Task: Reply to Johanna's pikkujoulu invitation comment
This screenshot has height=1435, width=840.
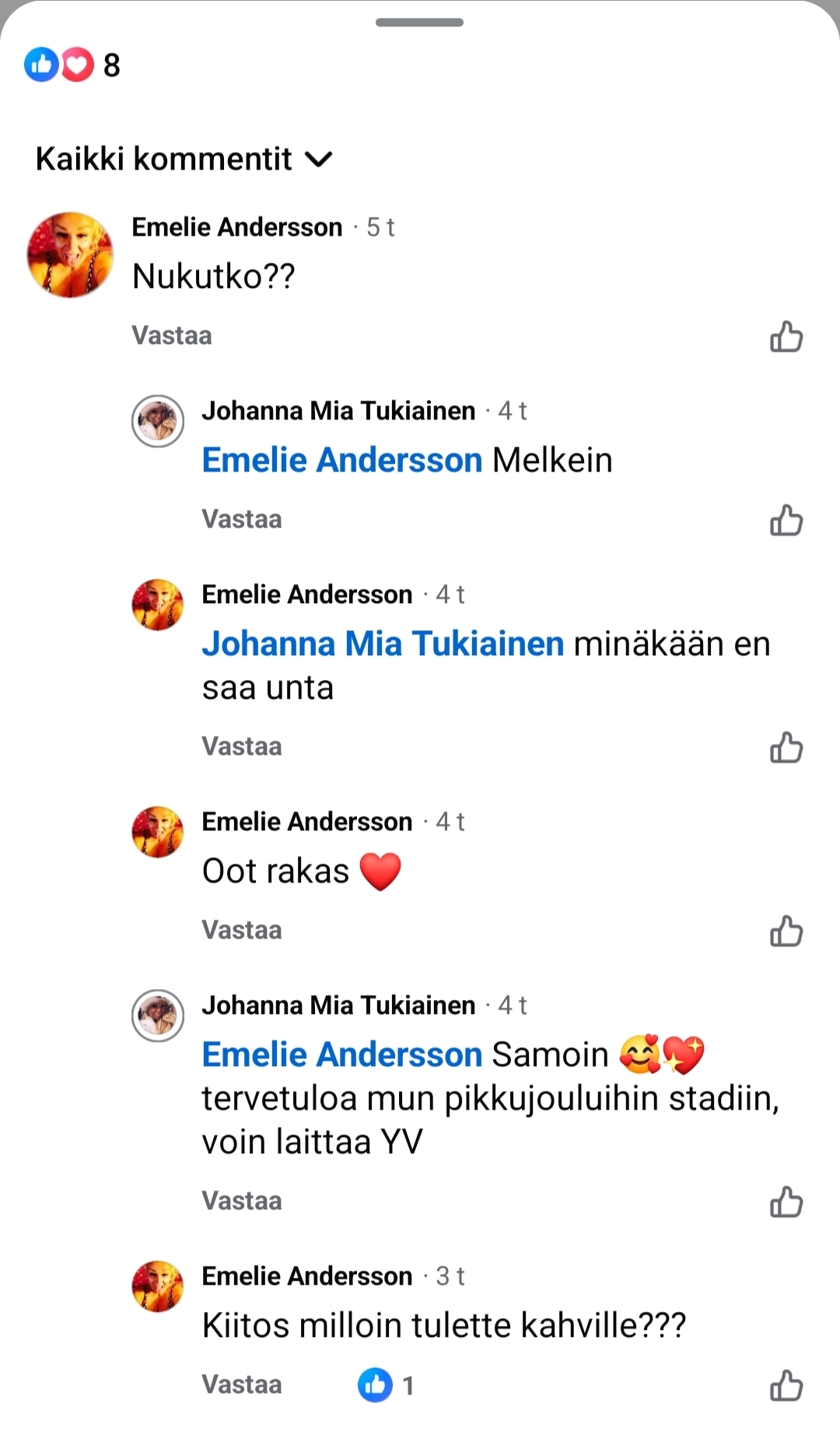Action: pyautogui.click(x=242, y=1201)
